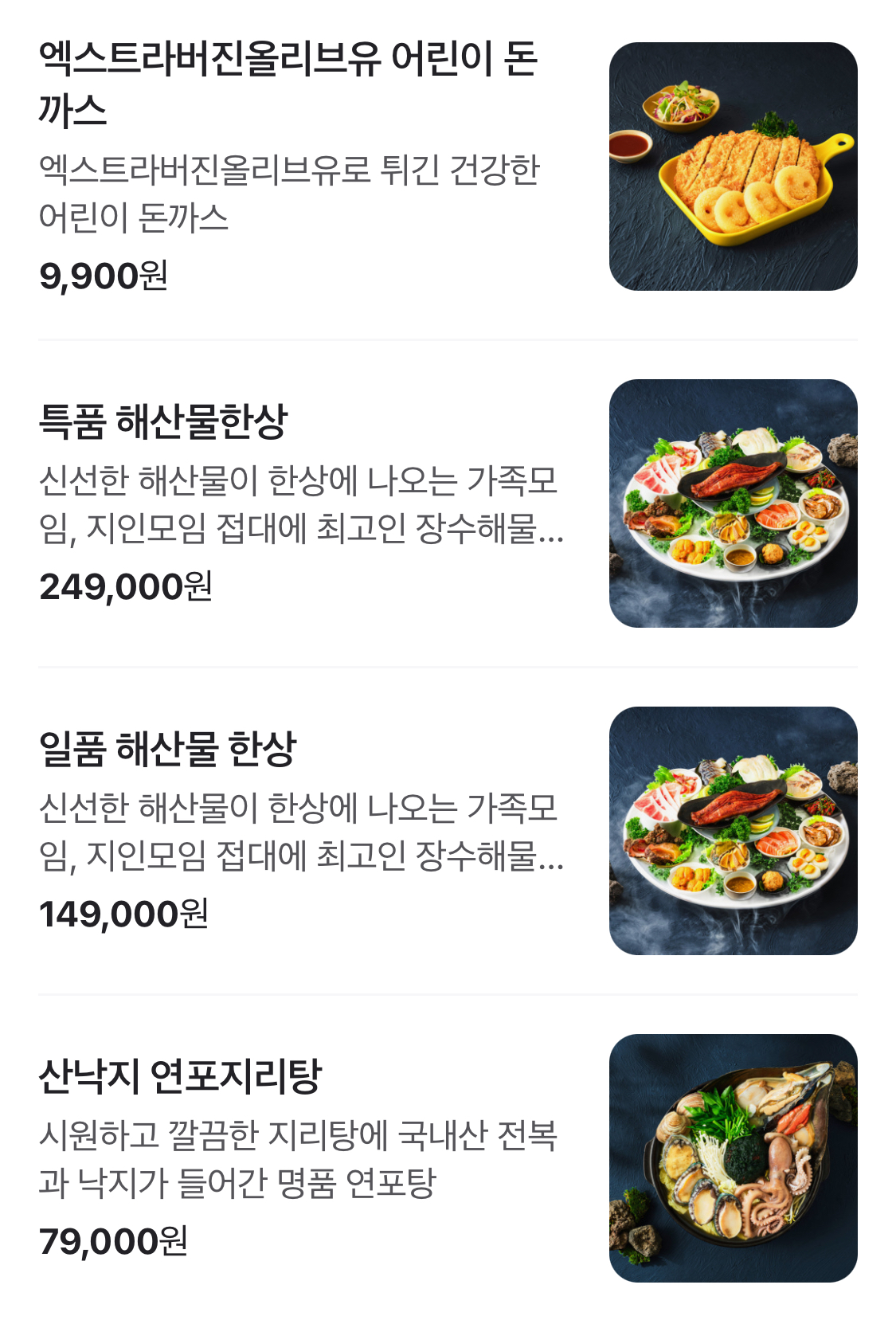The width and height of the screenshot is (896, 1320).
Task: Choose 산낙지 연포지리탕 from the menu
Action: coord(180,1076)
